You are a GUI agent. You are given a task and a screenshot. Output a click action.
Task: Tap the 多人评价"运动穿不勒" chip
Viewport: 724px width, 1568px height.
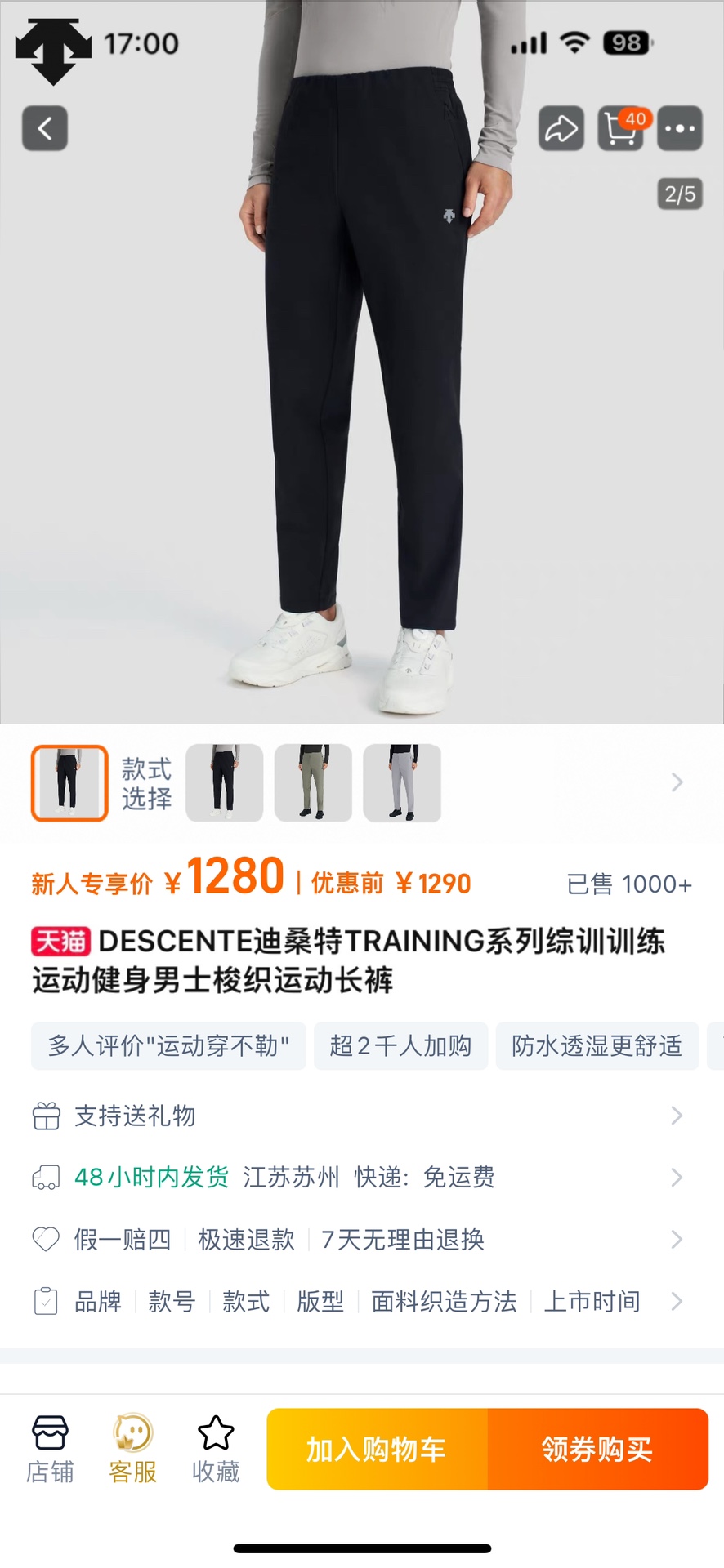click(x=168, y=1045)
